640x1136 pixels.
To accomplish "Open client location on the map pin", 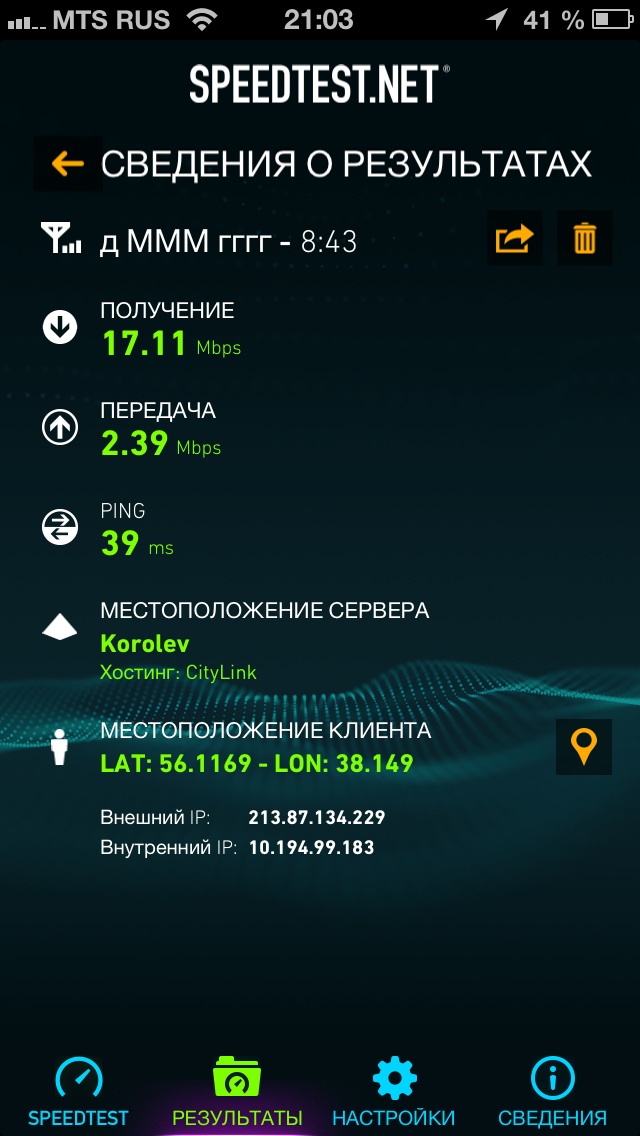I will (584, 747).
